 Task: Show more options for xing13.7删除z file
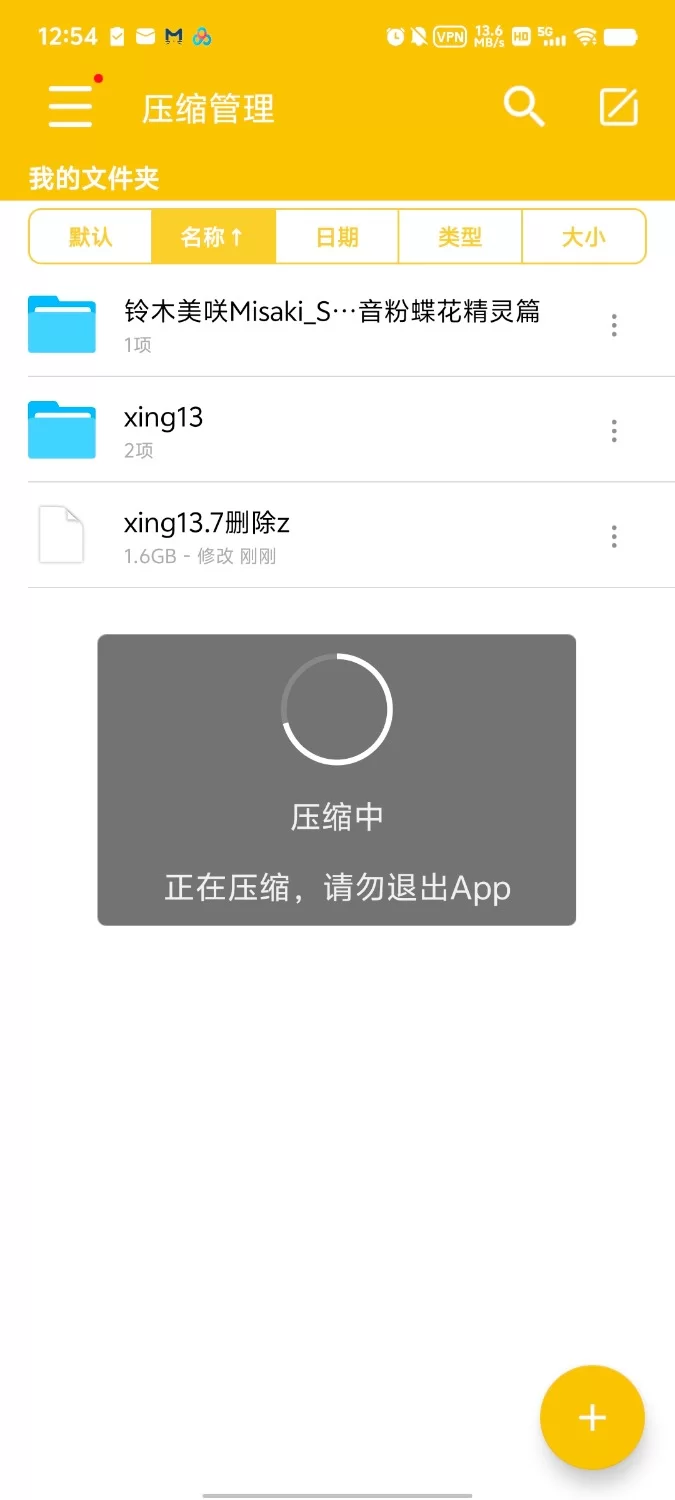(x=614, y=537)
